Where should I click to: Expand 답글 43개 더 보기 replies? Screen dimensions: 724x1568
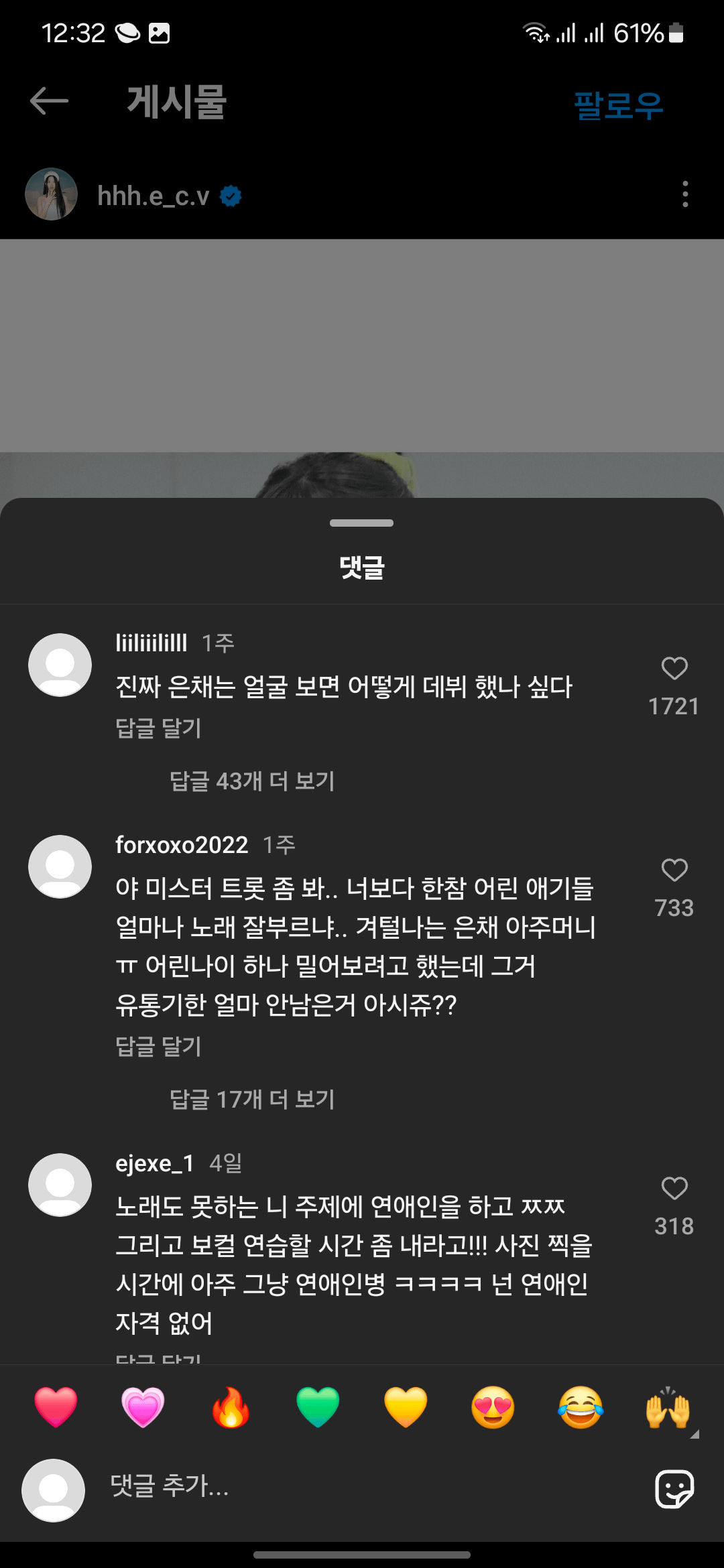coord(251,781)
